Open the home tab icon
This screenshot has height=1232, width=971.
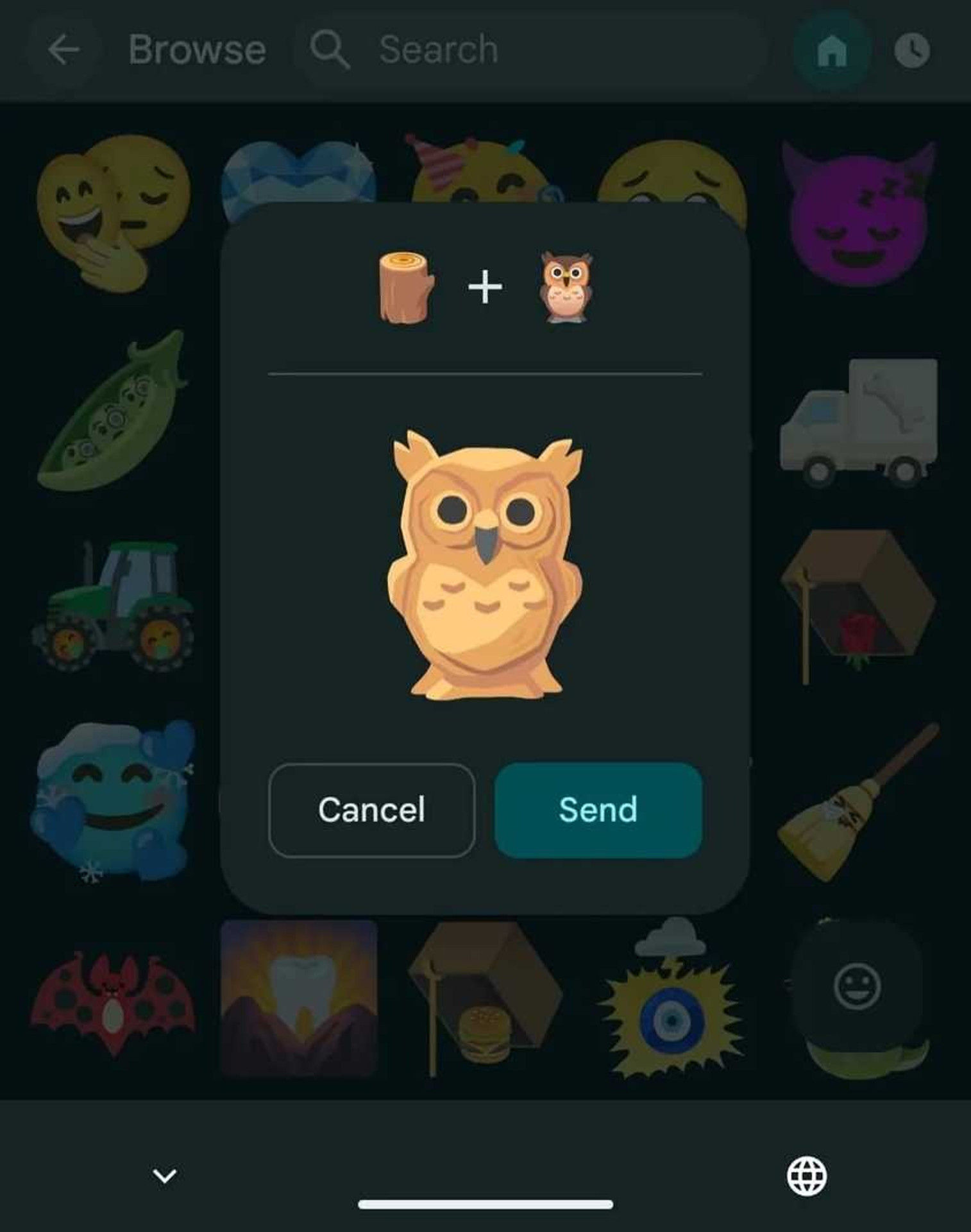tap(832, 50)
